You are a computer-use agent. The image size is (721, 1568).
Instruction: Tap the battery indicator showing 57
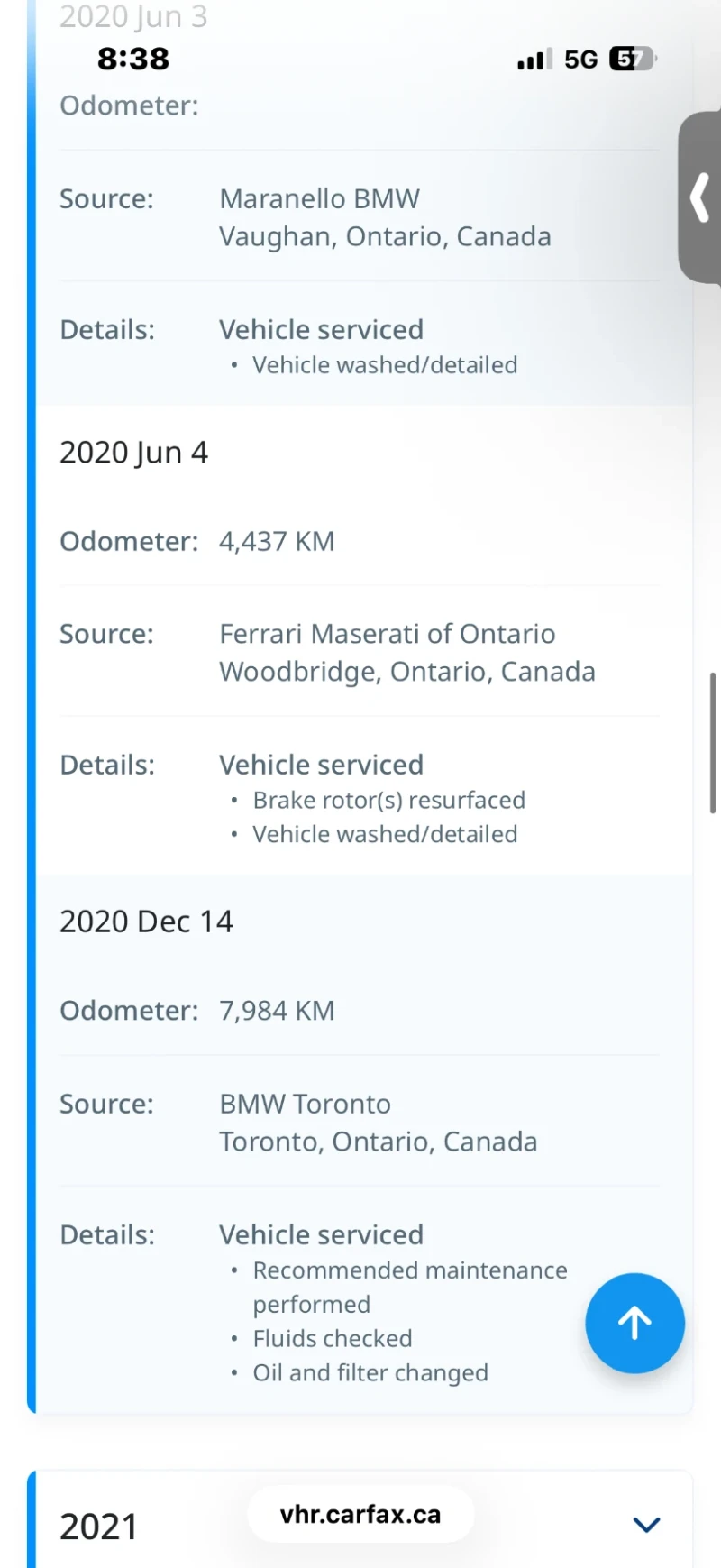[x=630, y=58]
